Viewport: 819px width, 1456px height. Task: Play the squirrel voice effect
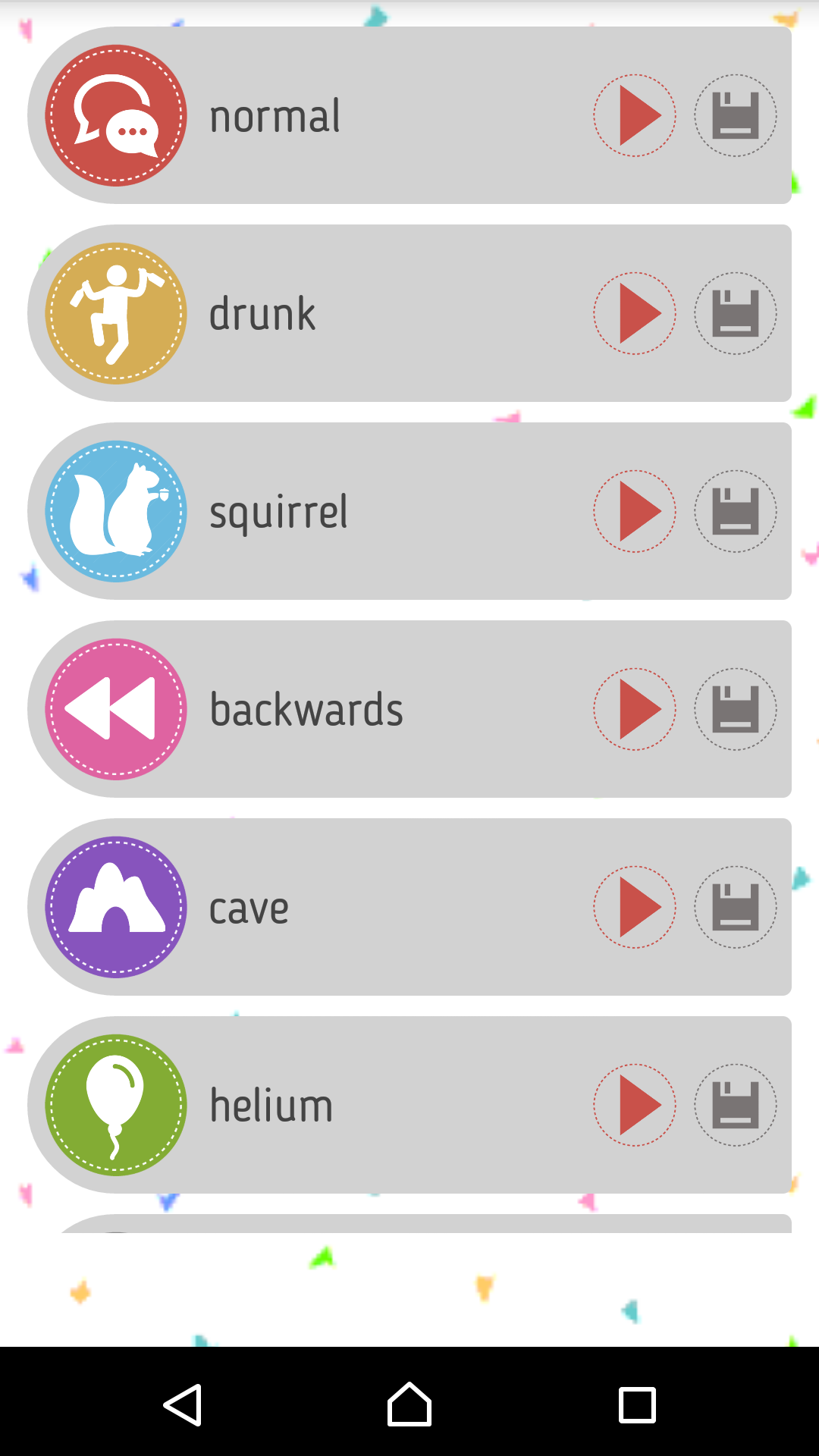(635, 511)
